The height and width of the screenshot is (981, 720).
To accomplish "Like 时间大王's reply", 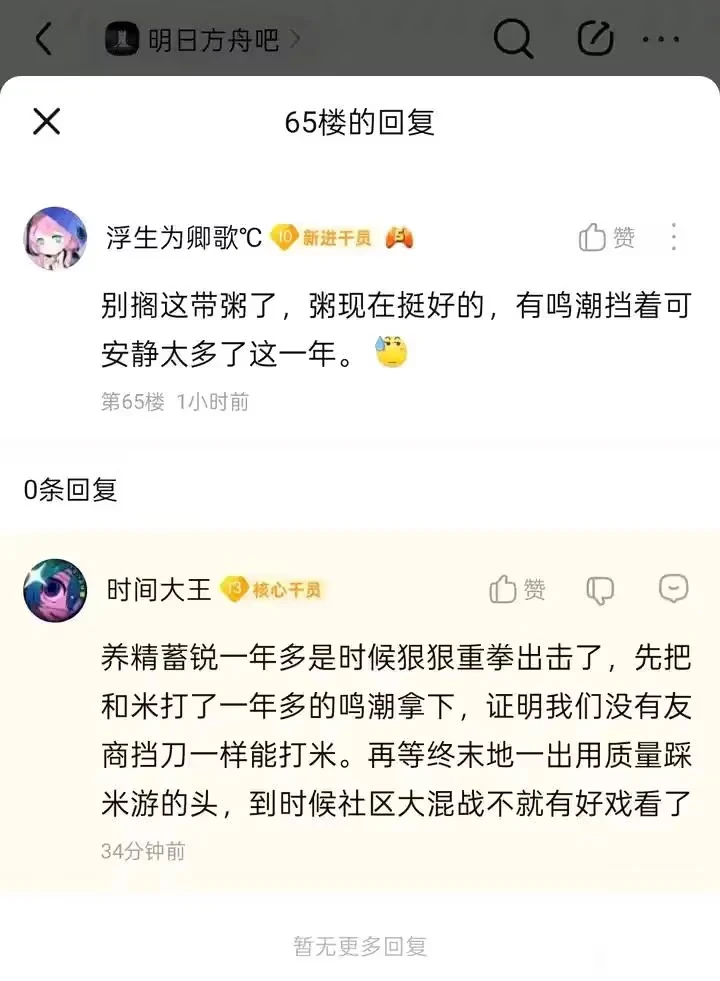I will [517, 590].
